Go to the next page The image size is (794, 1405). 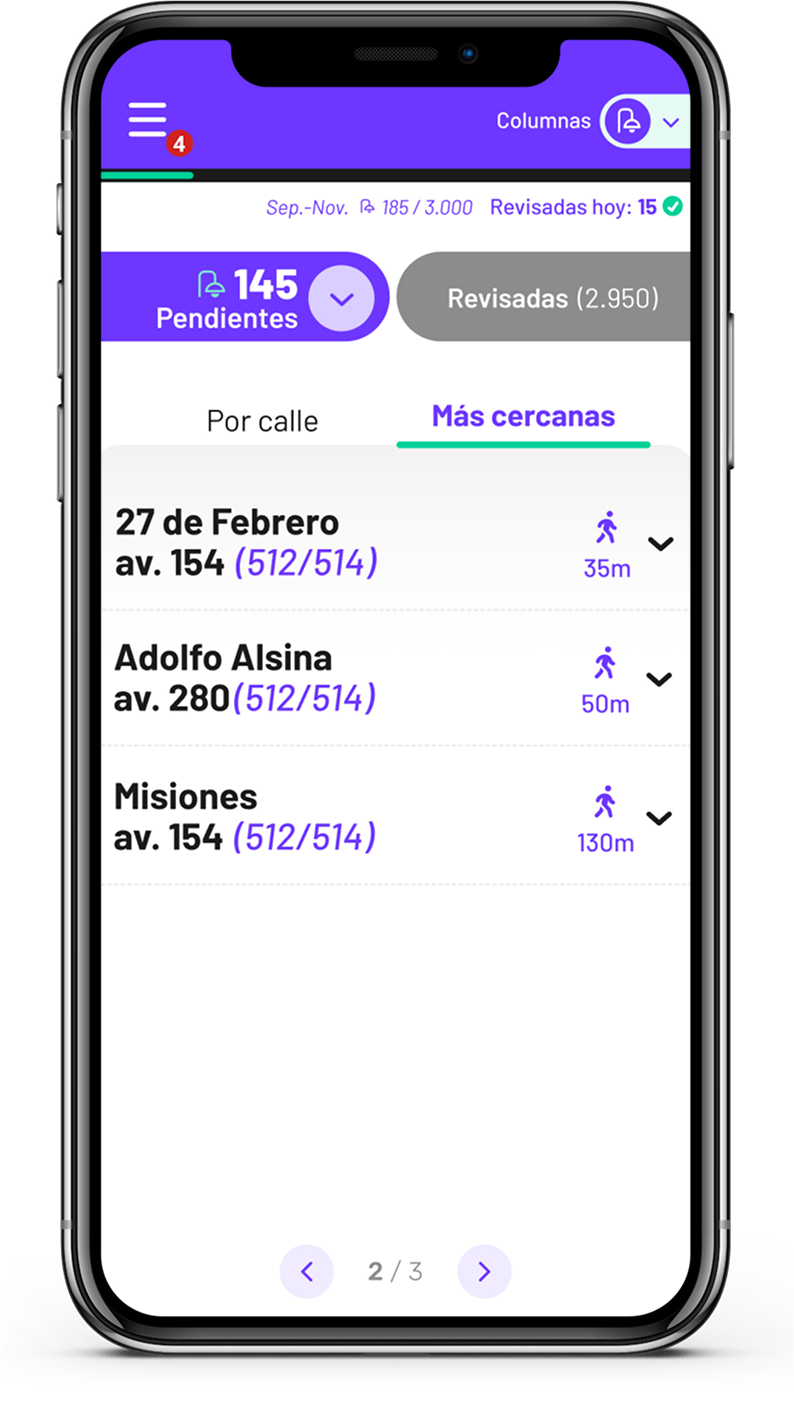(484, 1271)
